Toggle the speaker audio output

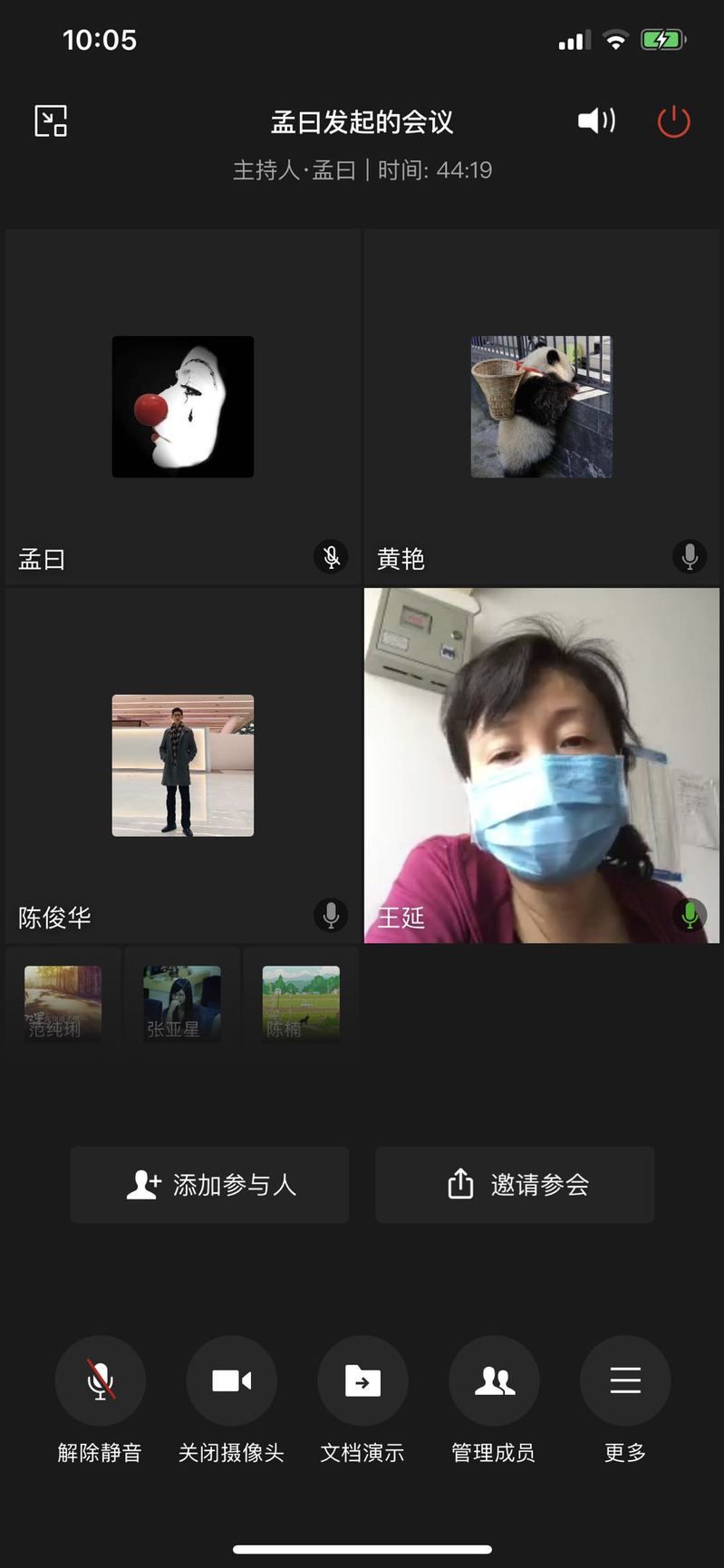pyautogui.click(x=596, y=120)
